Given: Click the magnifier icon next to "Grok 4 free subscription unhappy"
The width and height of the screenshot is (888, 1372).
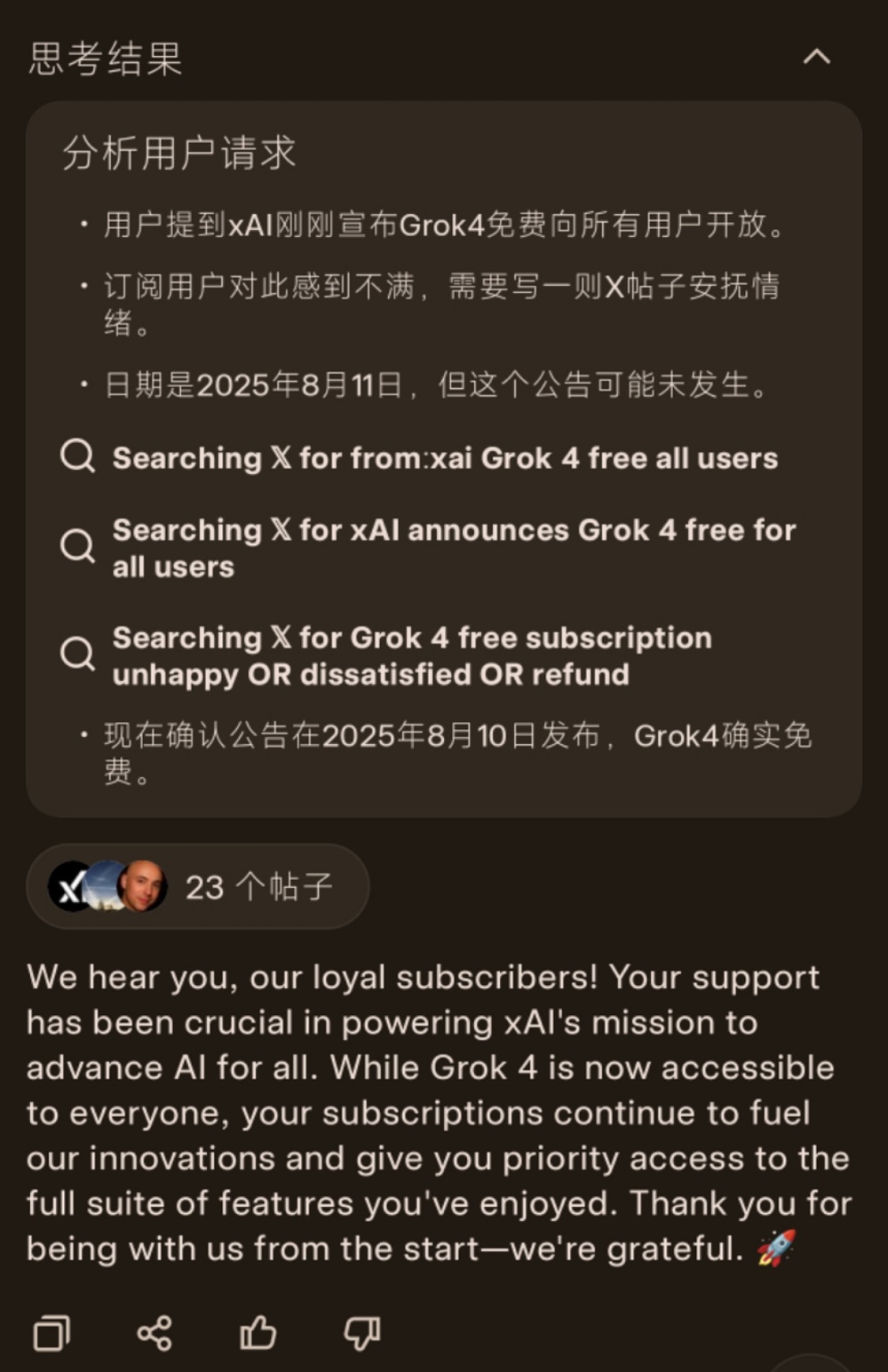Looking at the screenshot, I should point(77,654).
